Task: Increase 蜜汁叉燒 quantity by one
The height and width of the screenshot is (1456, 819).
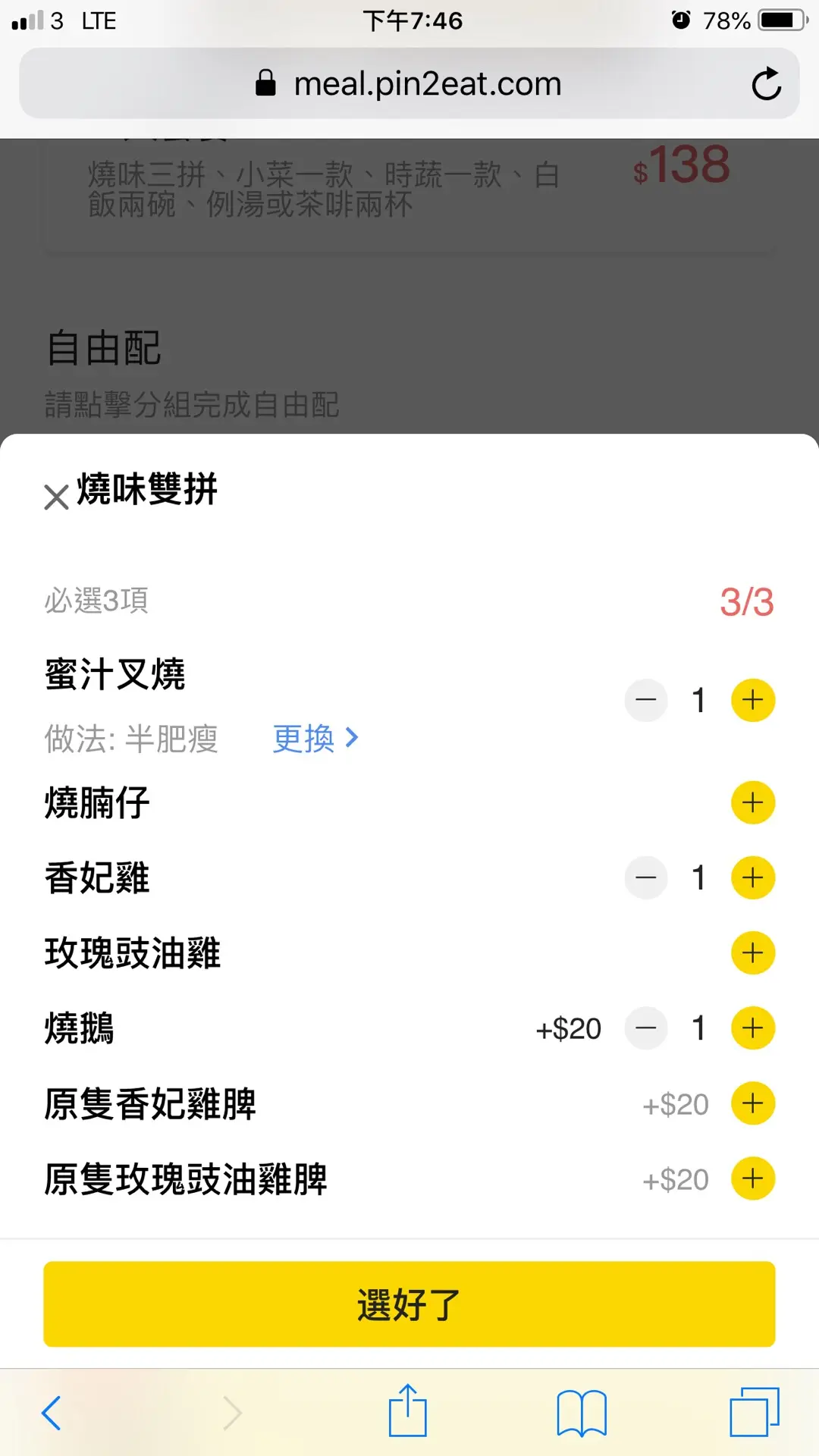Action: [x=752, y=700]
